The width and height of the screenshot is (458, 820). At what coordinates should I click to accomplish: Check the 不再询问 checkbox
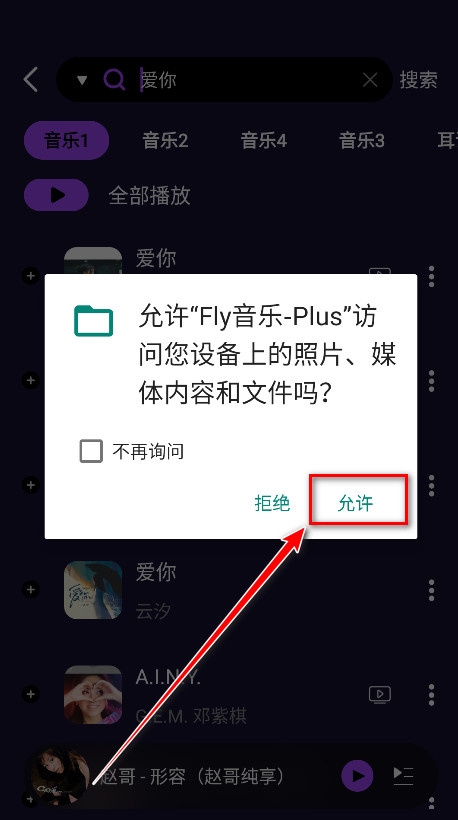[x=91, y=451]
